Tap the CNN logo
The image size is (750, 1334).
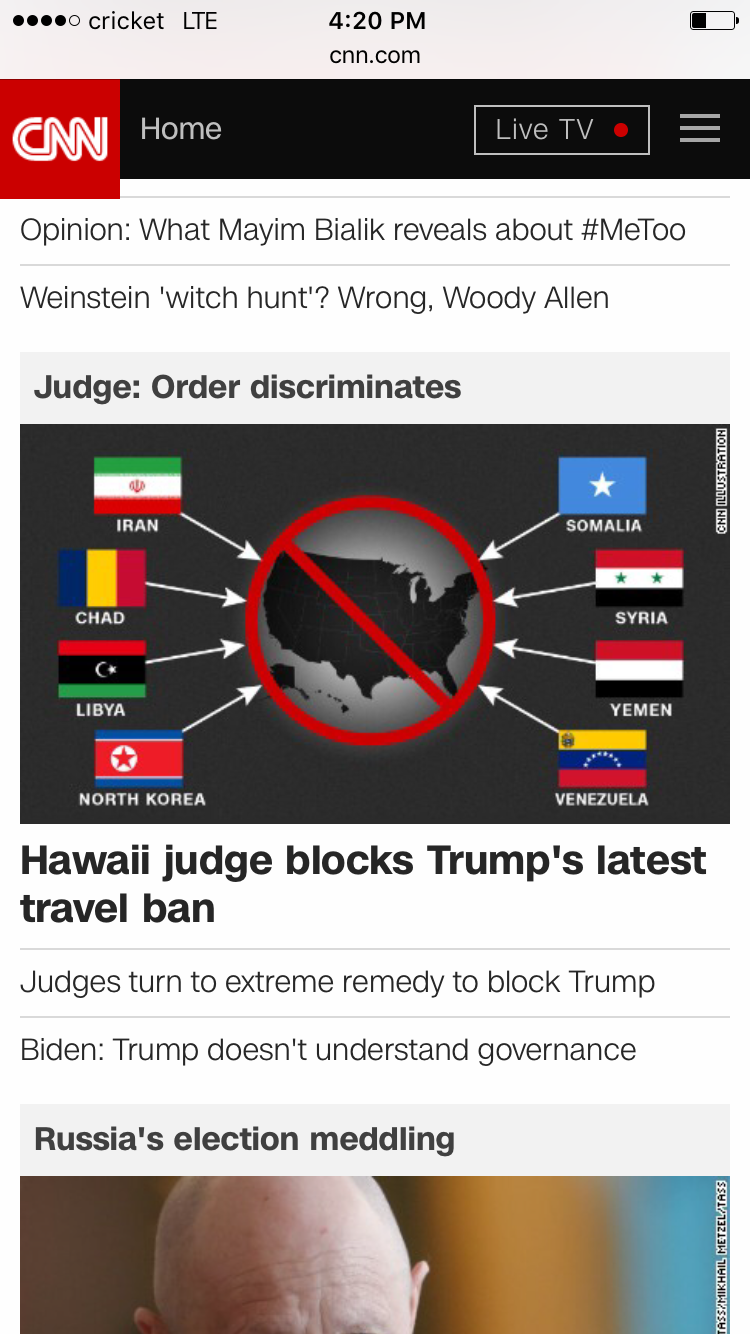(60, 138)
